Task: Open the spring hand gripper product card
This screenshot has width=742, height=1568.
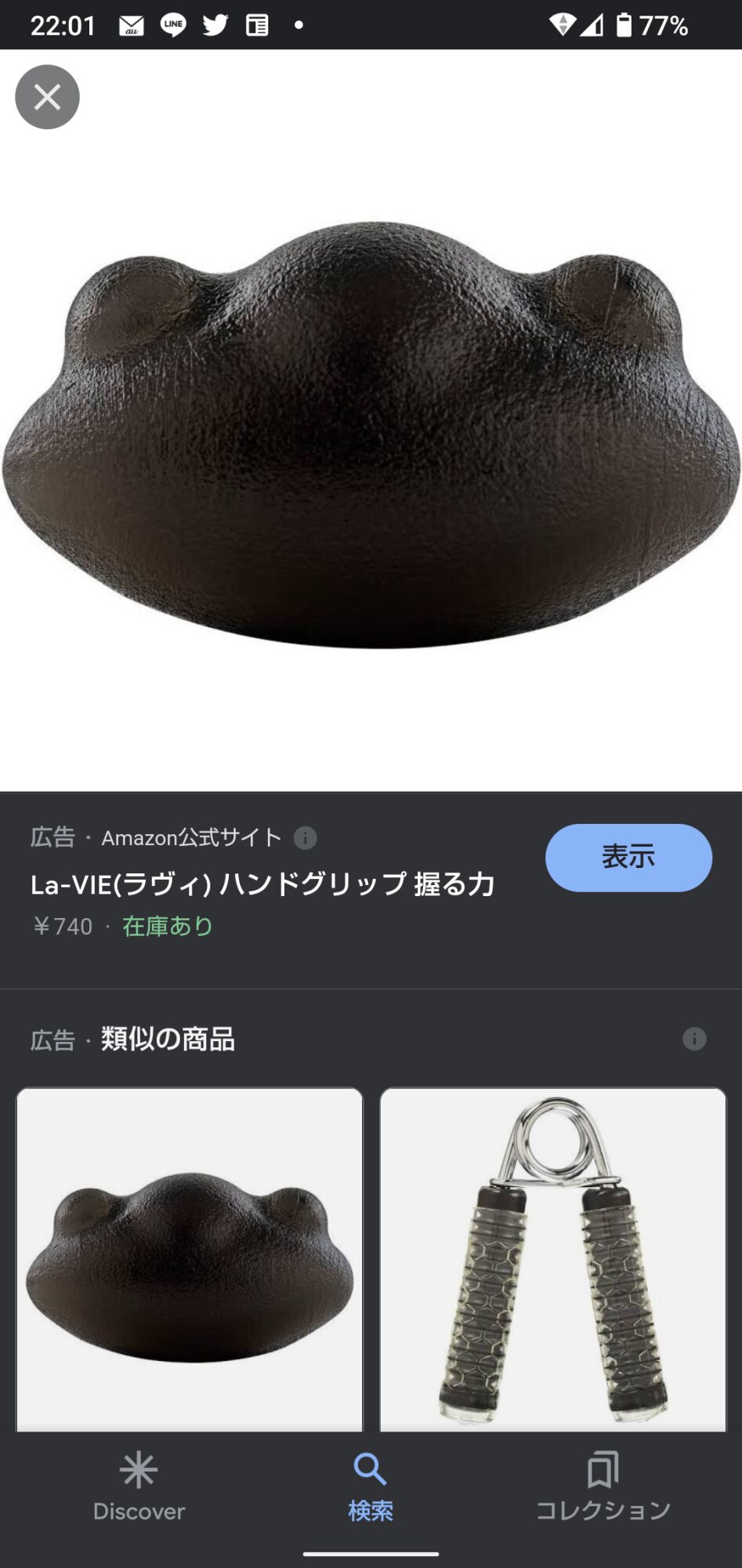Action: pos(552,1259)
